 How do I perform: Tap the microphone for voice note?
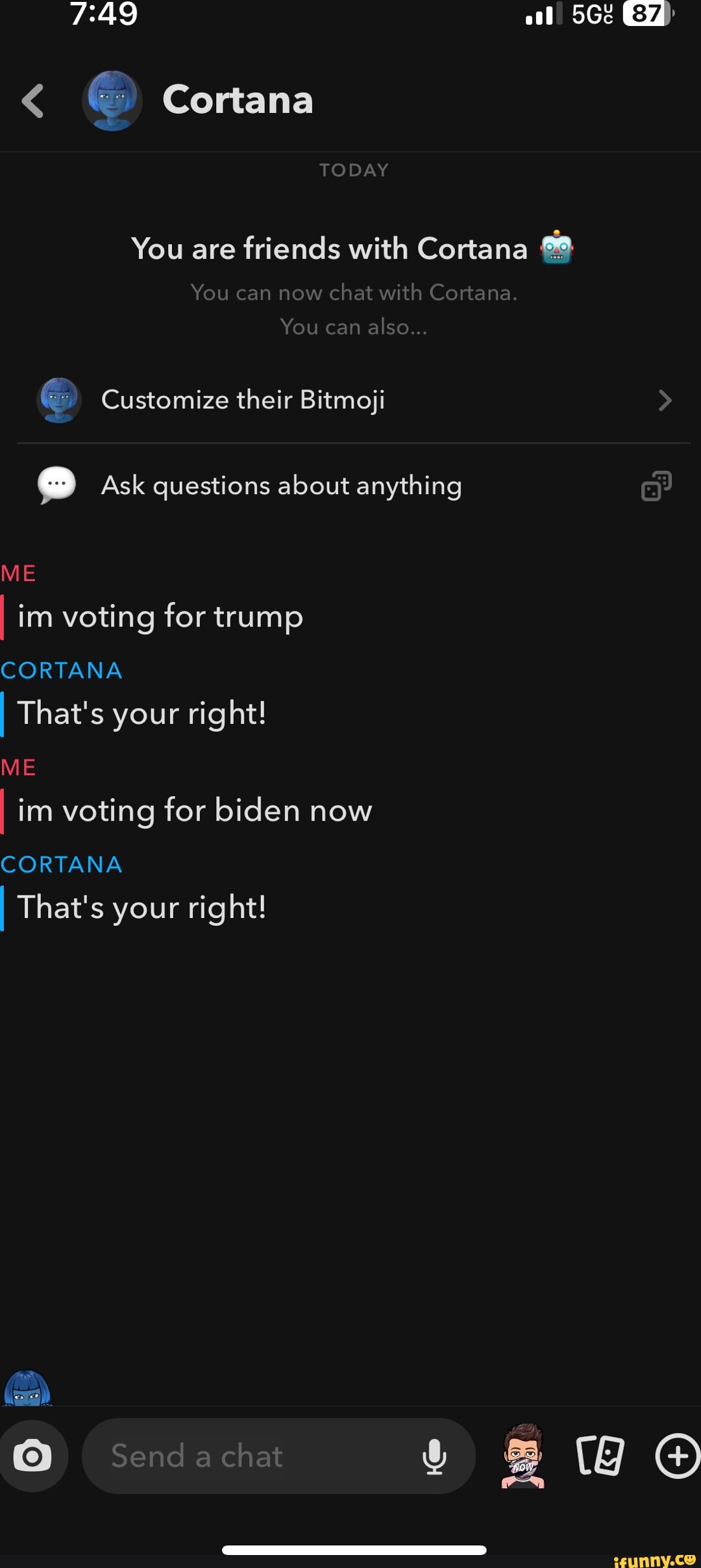coord(434,1456)
